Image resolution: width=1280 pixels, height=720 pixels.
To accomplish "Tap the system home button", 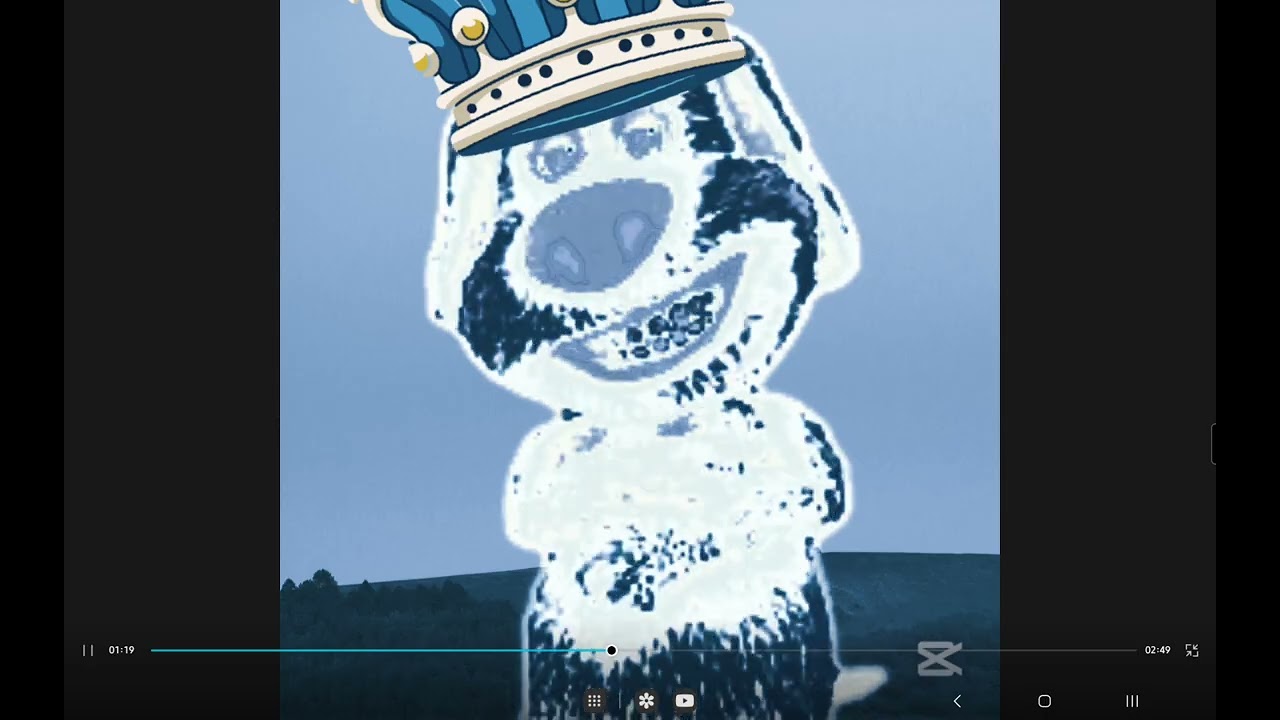I will (x=1044, y=701).
